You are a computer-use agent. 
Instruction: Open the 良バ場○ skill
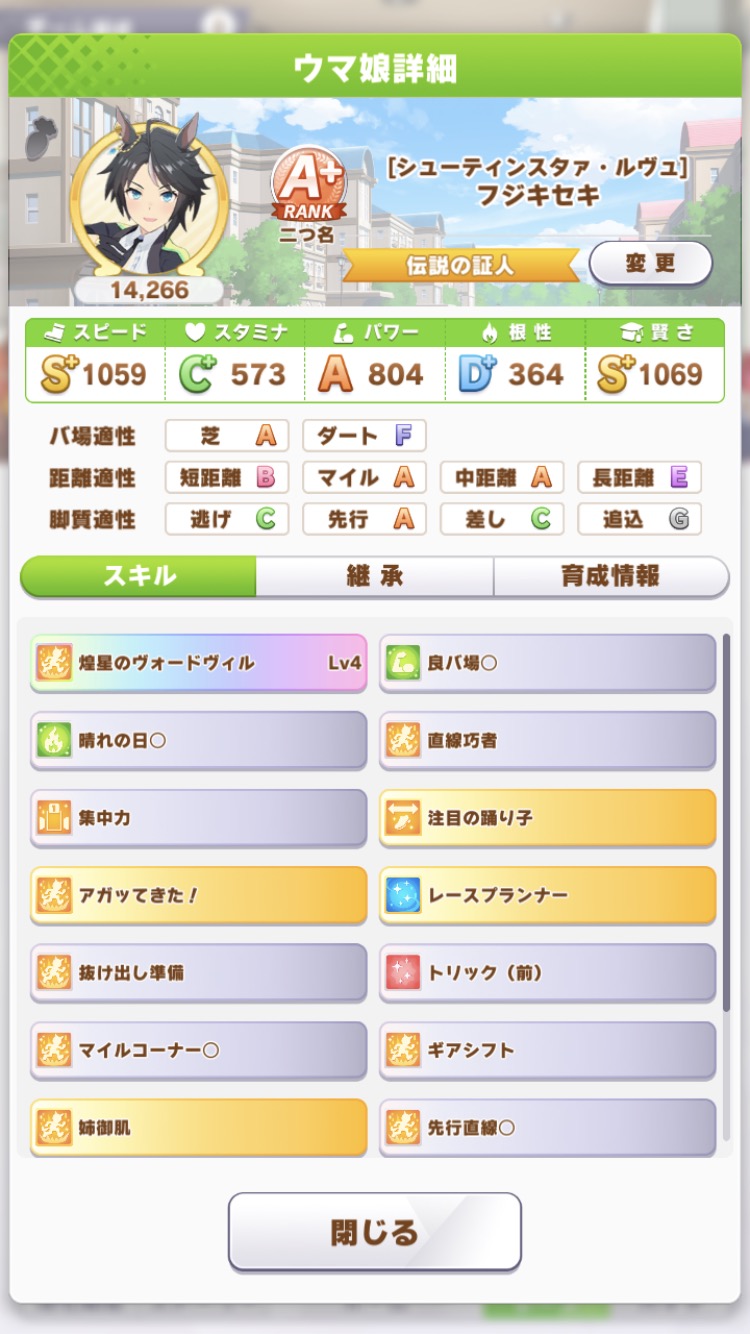(x=548, y=662)
